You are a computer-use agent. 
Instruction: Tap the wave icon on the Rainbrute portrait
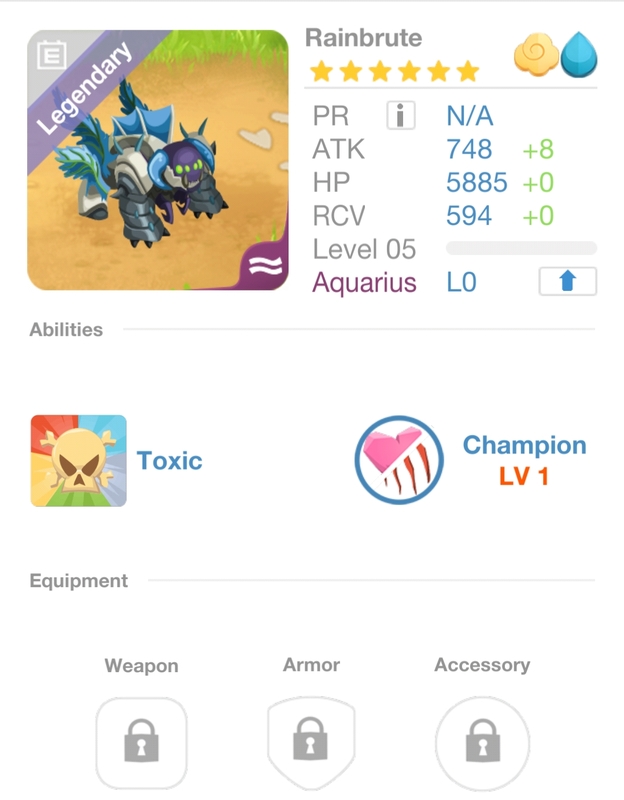coord(265,266)
